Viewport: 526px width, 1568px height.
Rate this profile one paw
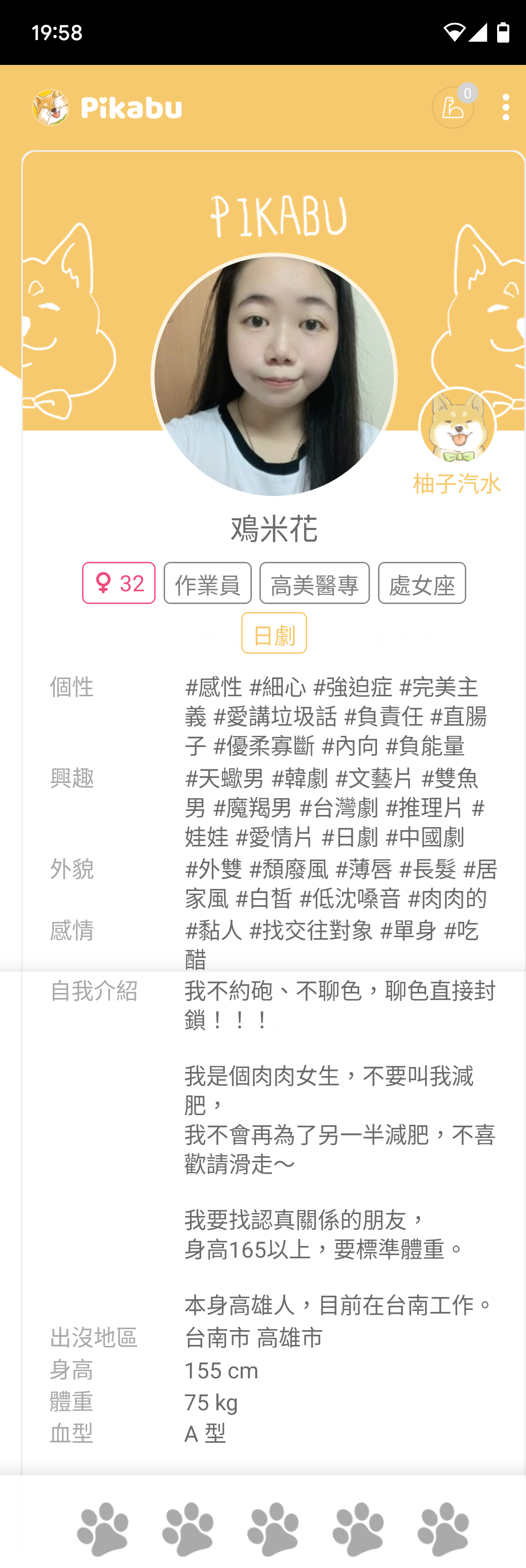[x=103, y=1528]
